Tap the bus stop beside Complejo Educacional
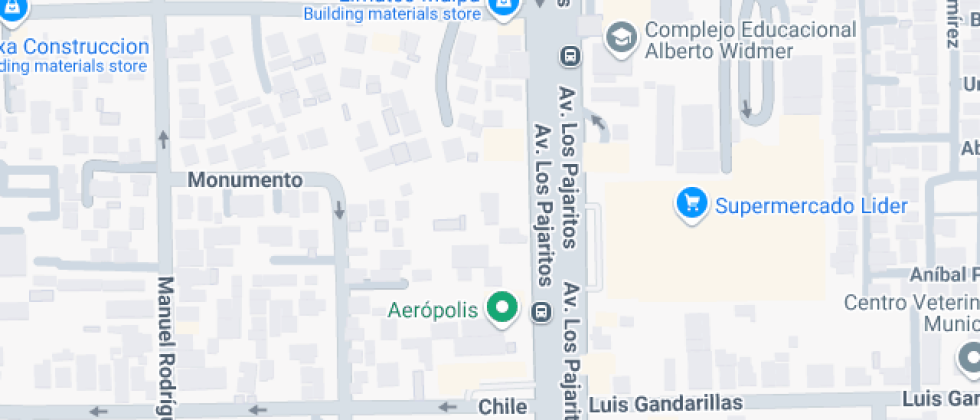This screenshot has width=980, height=420. [570, 56]
